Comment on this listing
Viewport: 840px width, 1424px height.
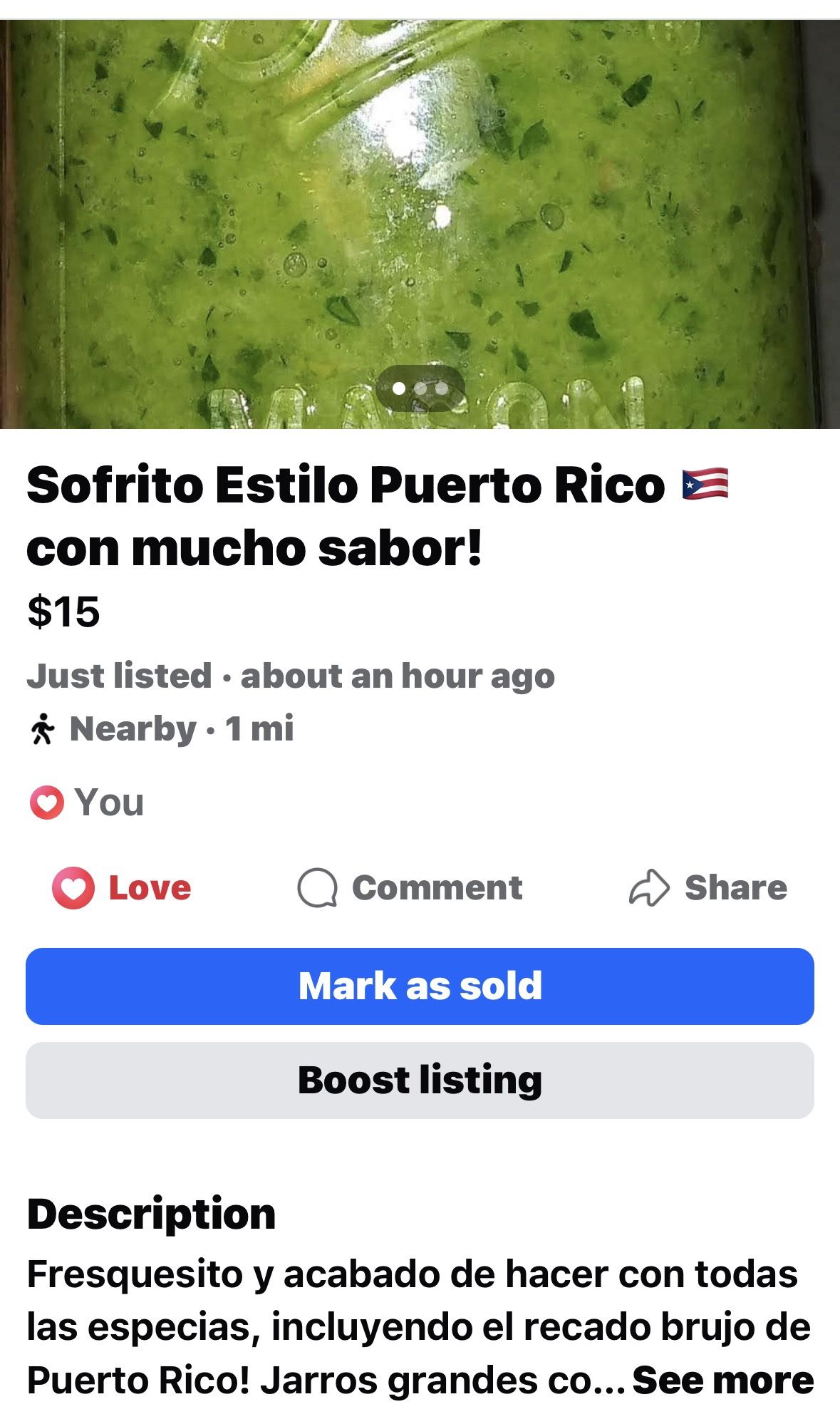(x=410, y=888)
